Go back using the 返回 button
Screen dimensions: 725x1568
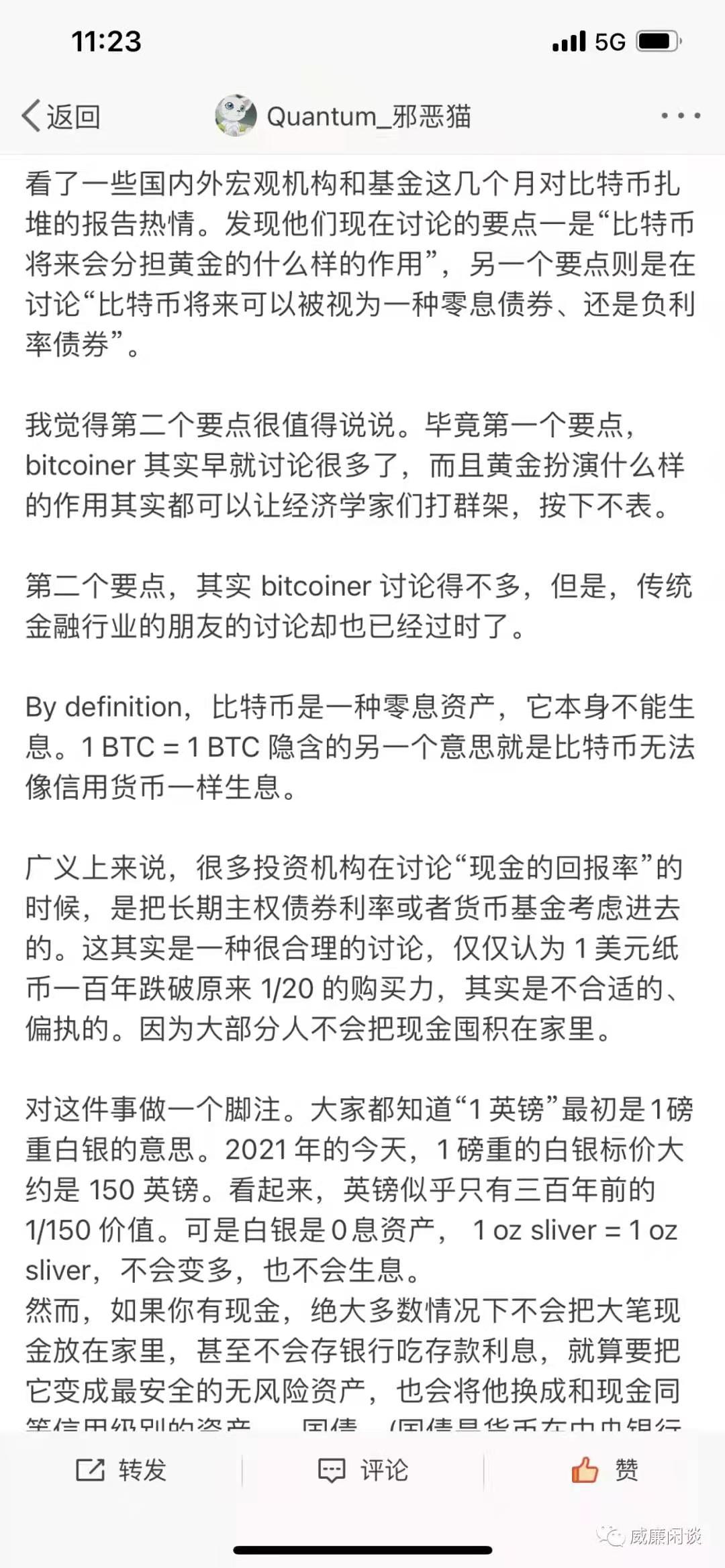[62, 116]
